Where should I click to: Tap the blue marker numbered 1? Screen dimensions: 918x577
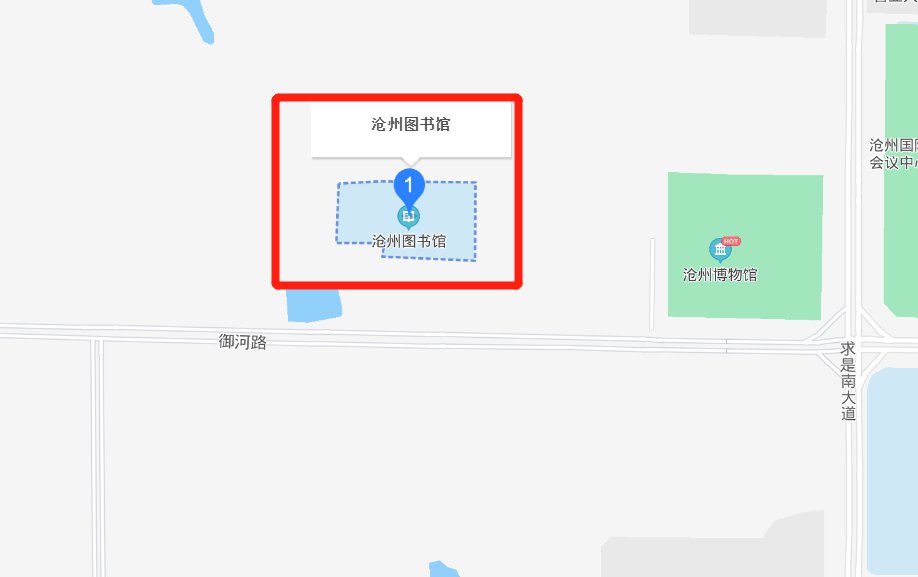point(408,185)
